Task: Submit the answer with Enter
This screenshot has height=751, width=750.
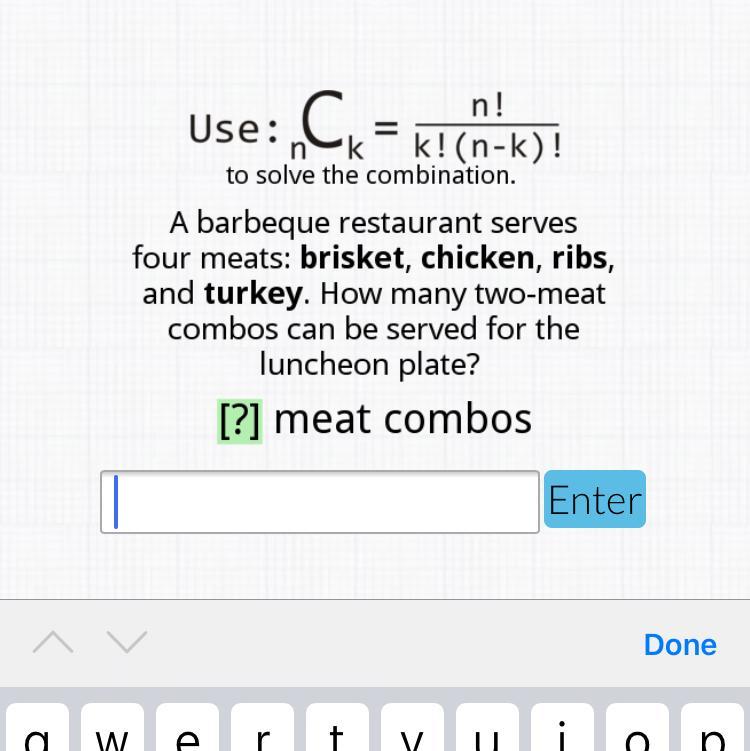Action: (595, 499)
